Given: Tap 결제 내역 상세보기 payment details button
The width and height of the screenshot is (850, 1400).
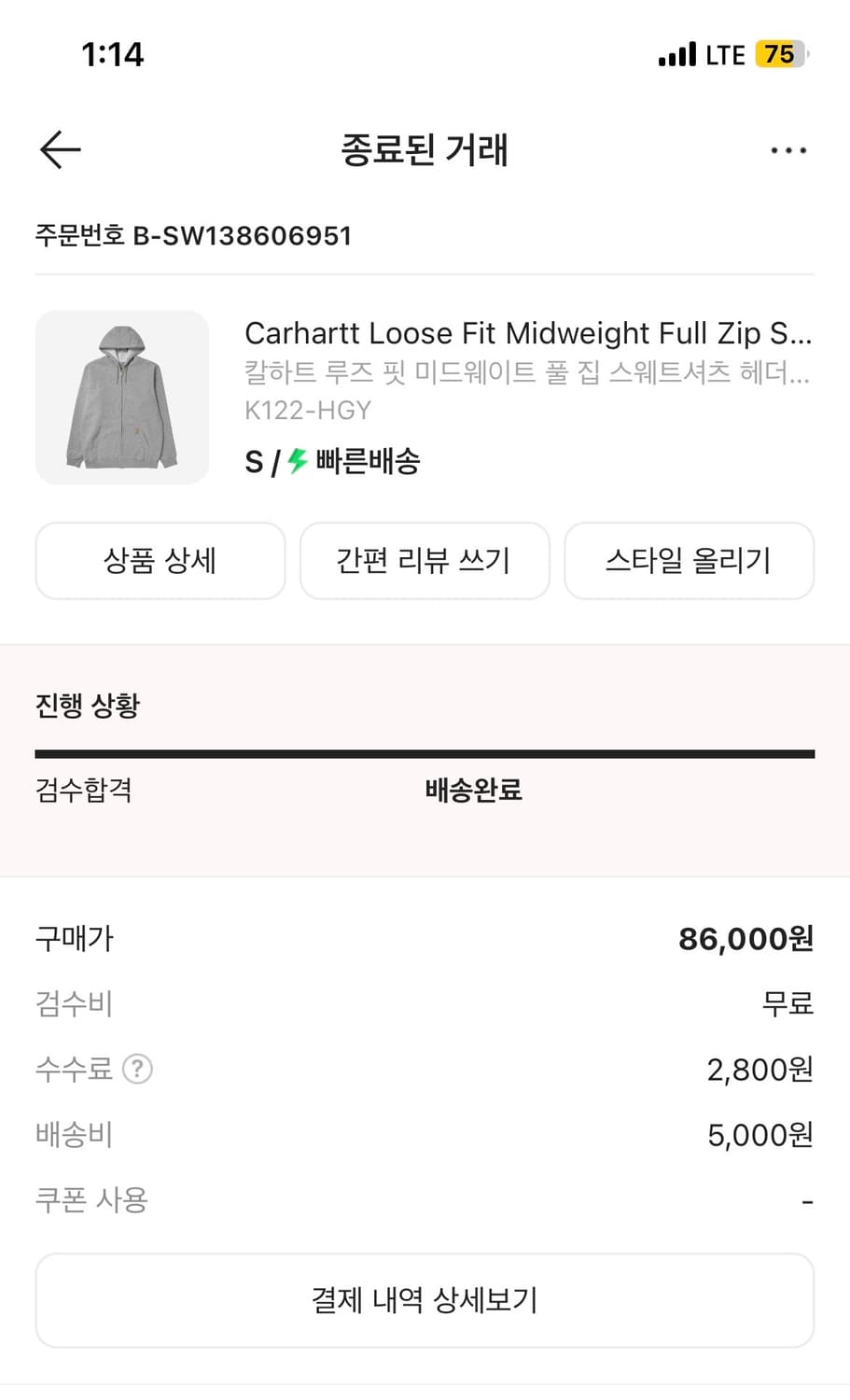Looking at the screenshot, I should click(425, 1299).
